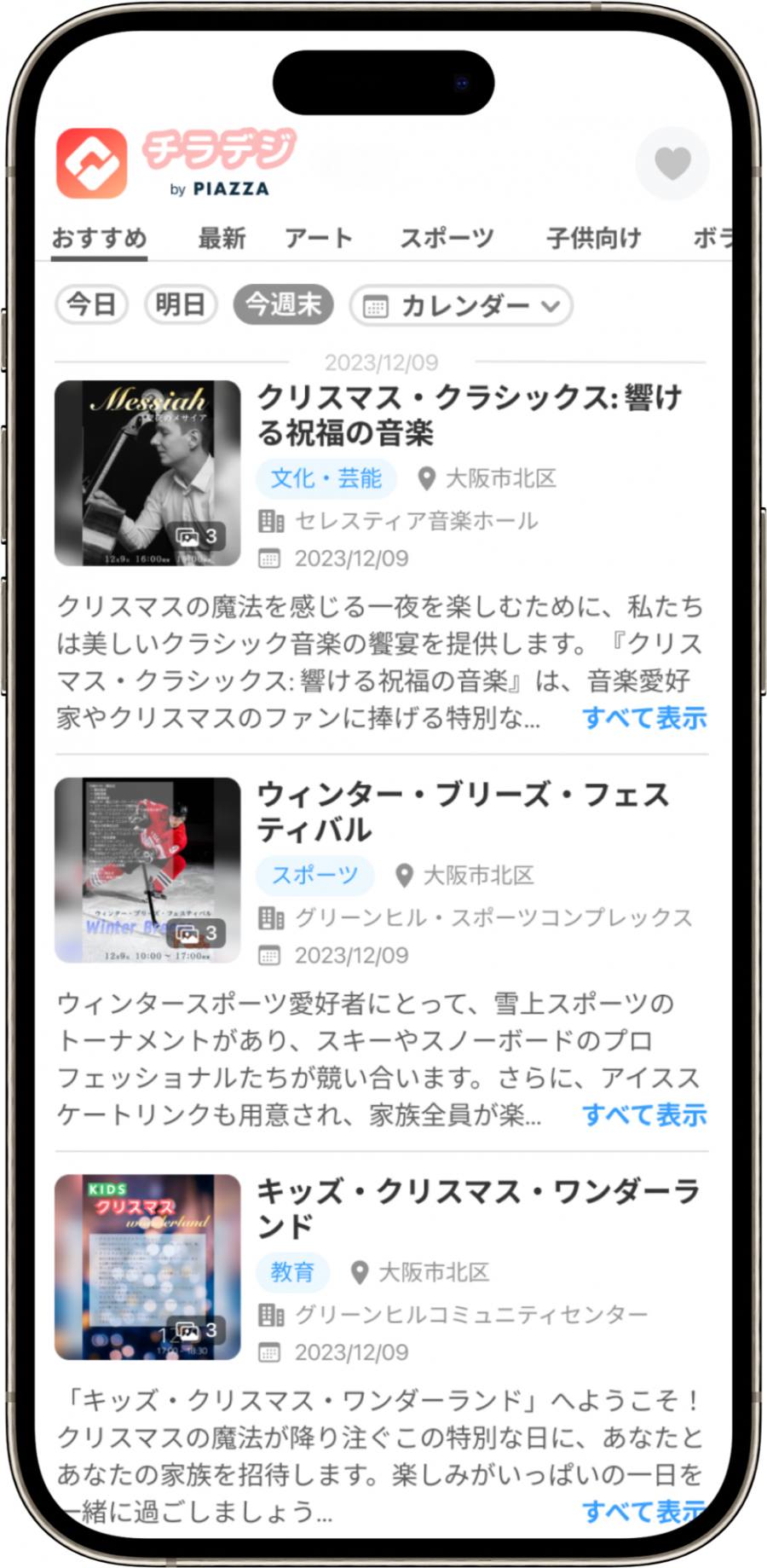Filter events by 明日
The height and width of the screenshot is (1568, 767).
pyautogui.click(x=181, y=304)
